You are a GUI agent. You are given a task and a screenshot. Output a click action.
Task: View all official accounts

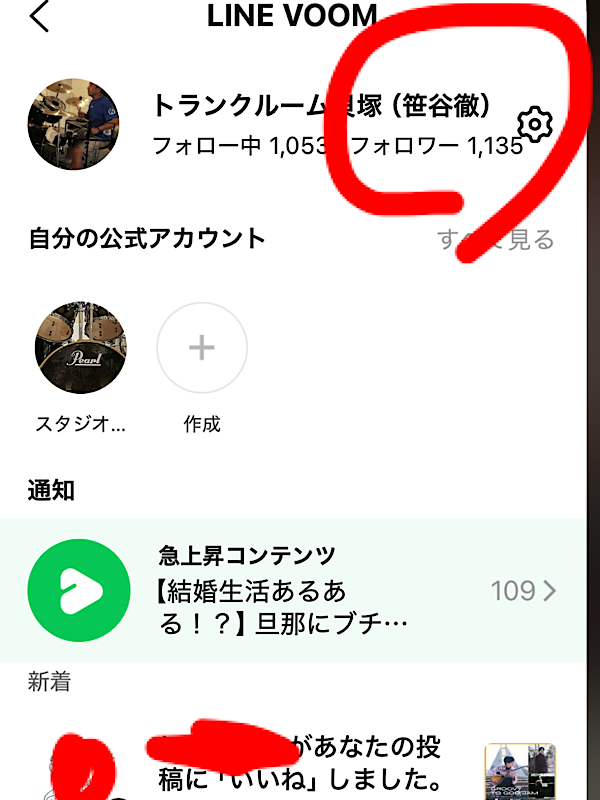point(497,240)
